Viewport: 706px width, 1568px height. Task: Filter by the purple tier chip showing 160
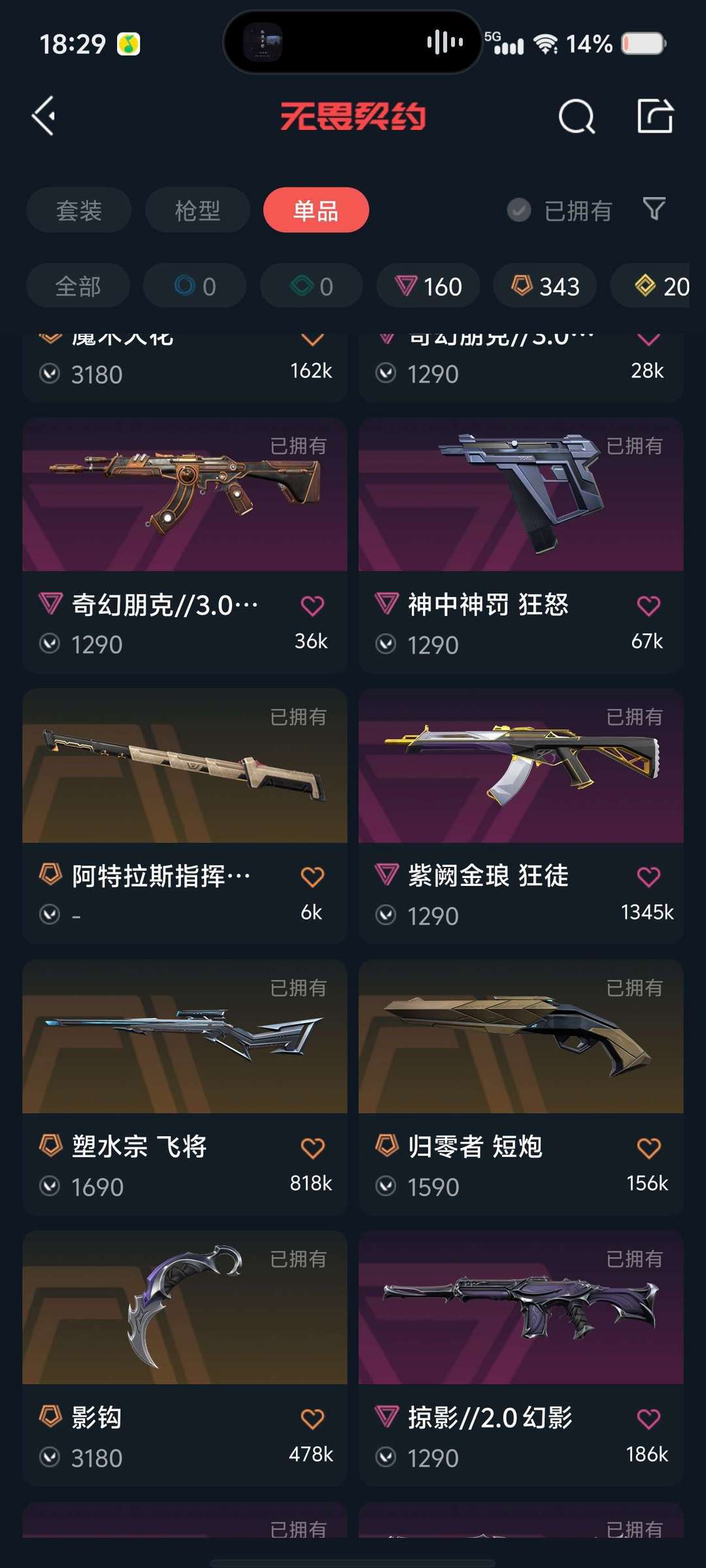tap(428, 286)
